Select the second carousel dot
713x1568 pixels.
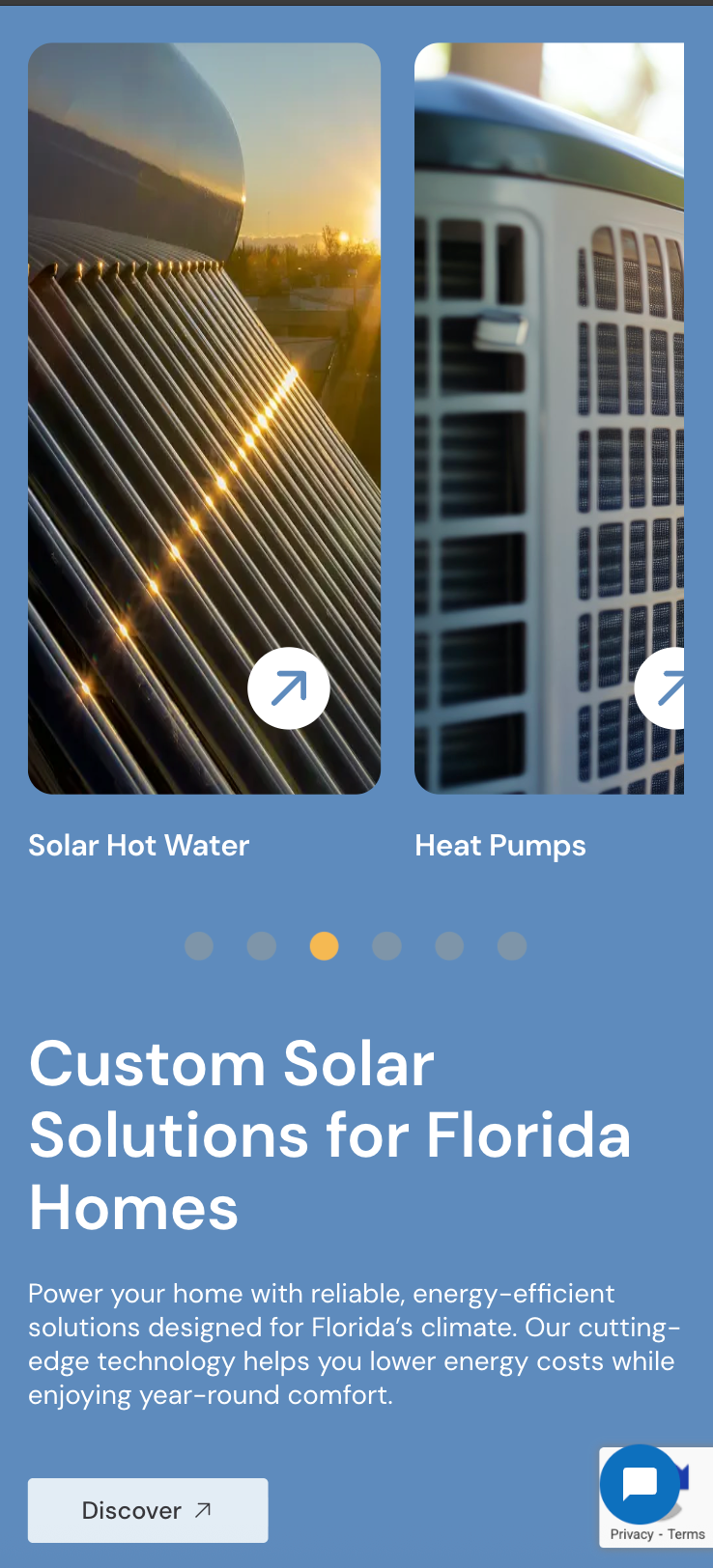pyautogui.click(x=262, y=947)
